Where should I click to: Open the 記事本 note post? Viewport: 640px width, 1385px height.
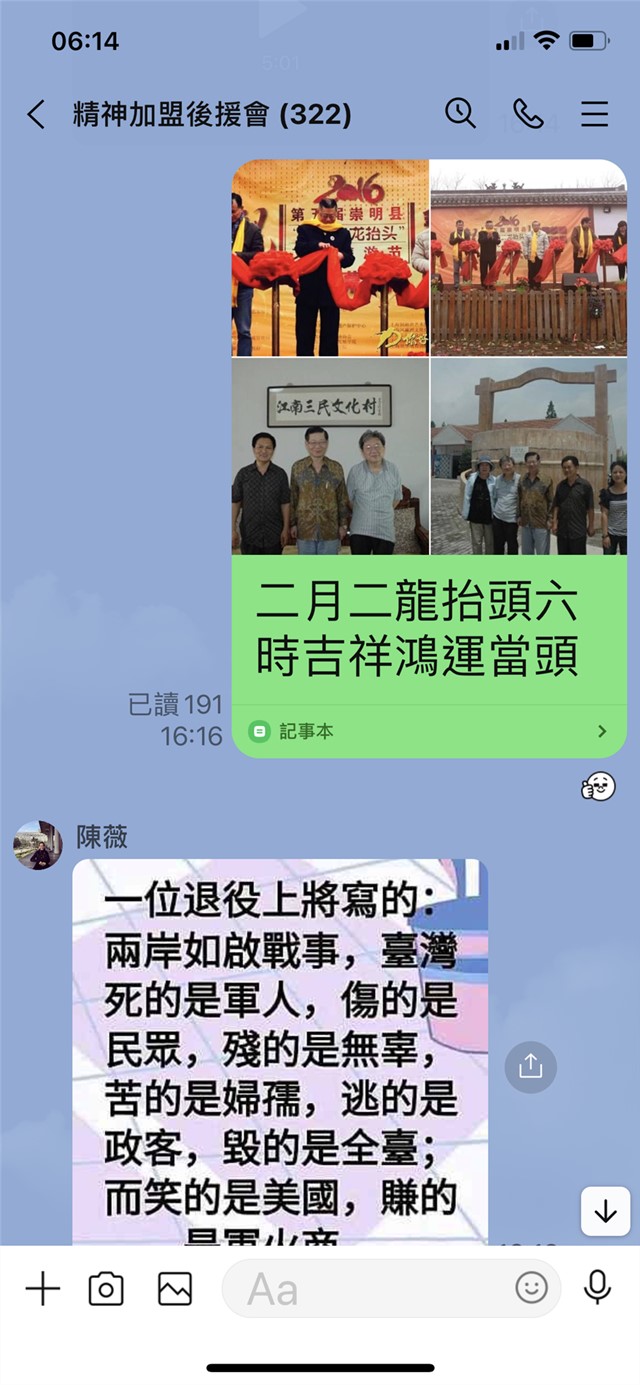(x=428, y=731)
